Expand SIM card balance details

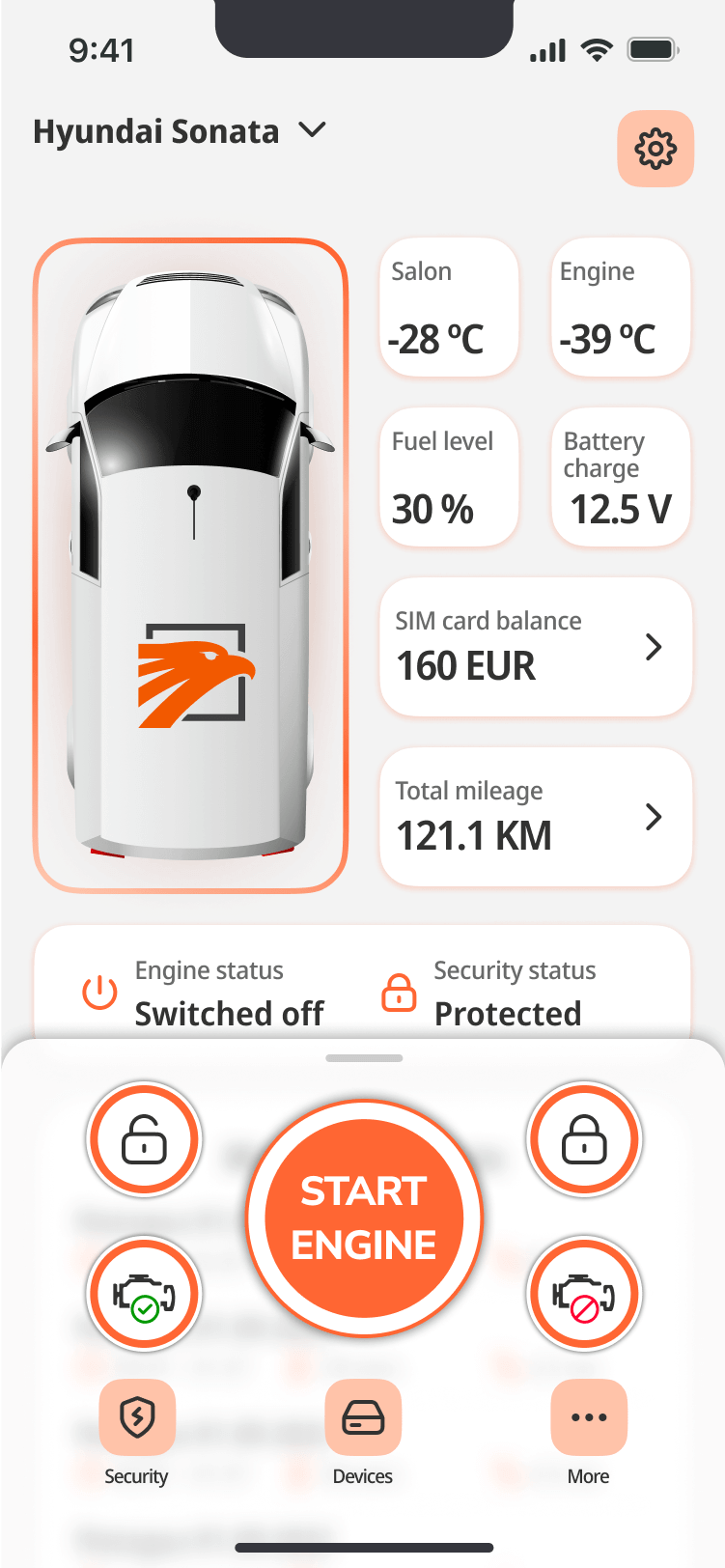536,647
